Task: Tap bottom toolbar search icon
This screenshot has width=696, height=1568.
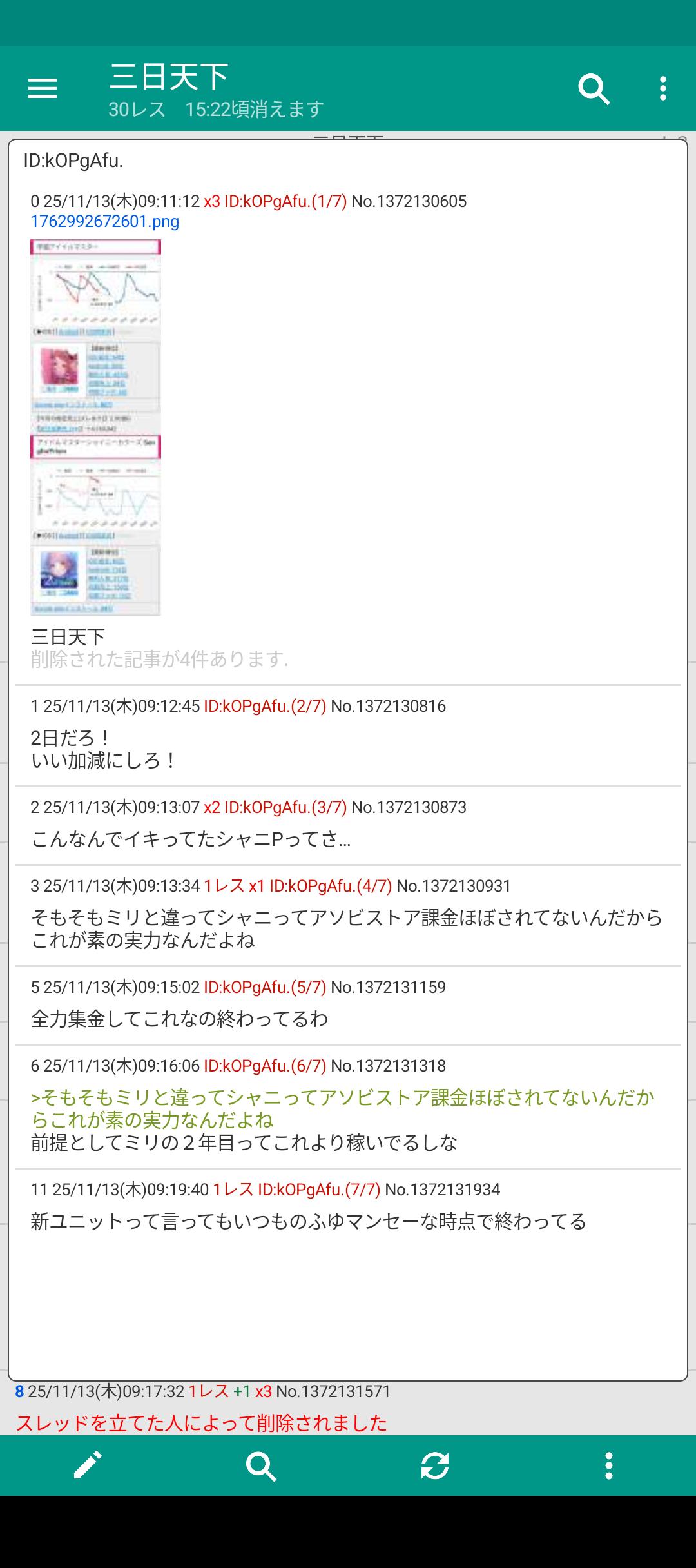Action: (x=261, y=1465)
